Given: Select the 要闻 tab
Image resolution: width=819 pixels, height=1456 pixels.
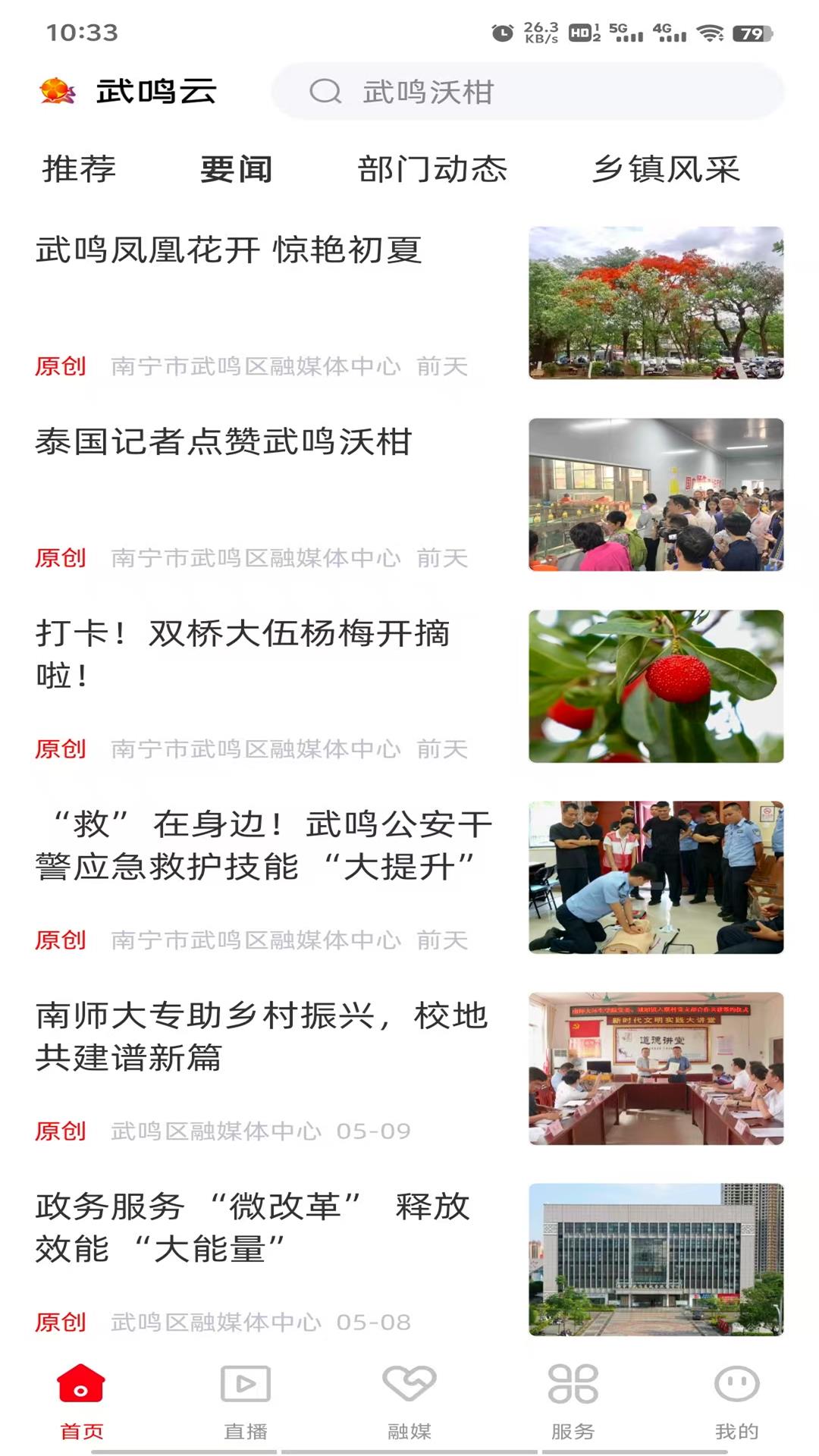Looking at the screenshot, I should point(235,171).
